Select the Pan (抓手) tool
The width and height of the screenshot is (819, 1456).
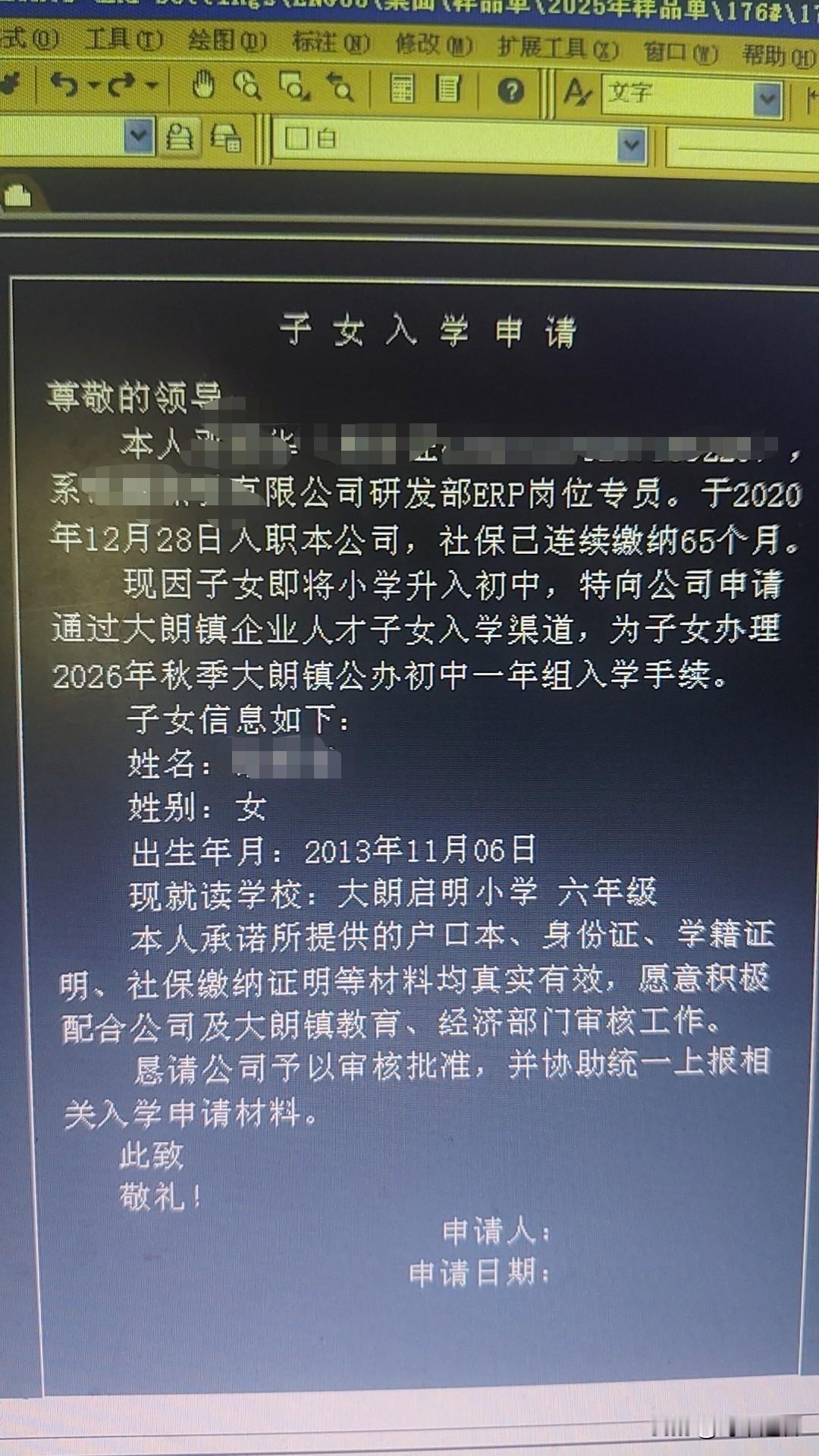(x=202, y=86)
